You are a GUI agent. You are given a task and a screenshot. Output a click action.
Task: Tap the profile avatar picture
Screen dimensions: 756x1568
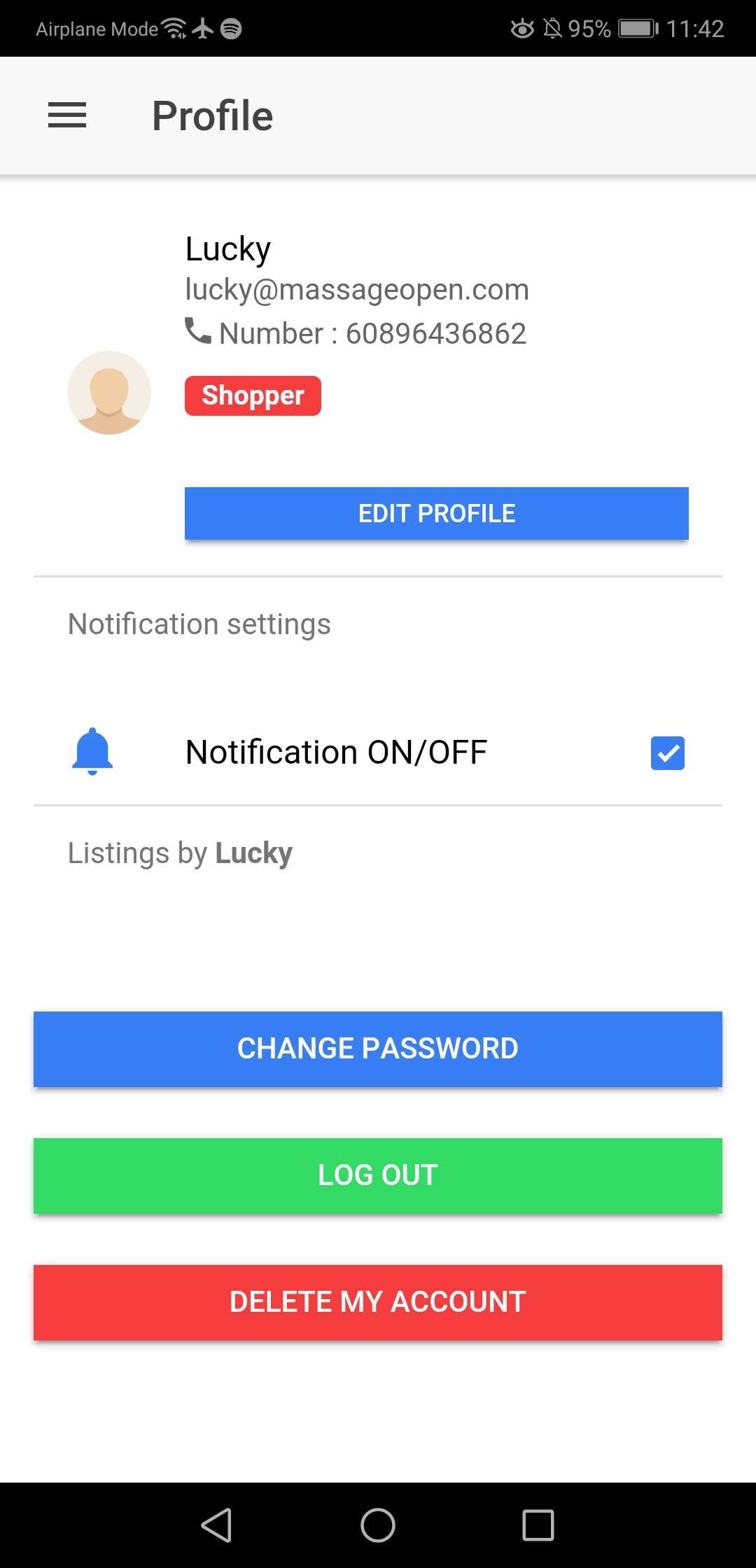coord(109,393)
